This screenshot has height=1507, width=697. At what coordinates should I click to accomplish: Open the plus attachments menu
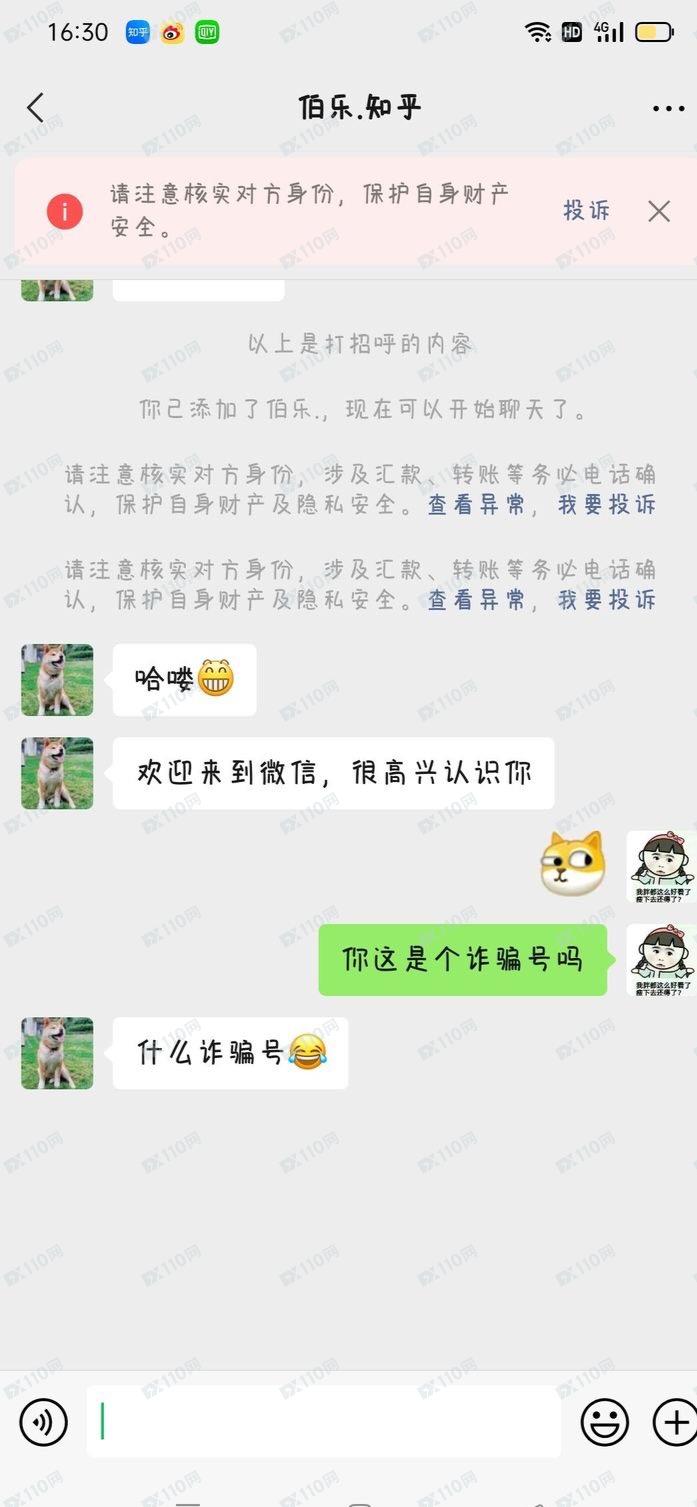(674, 1421)
